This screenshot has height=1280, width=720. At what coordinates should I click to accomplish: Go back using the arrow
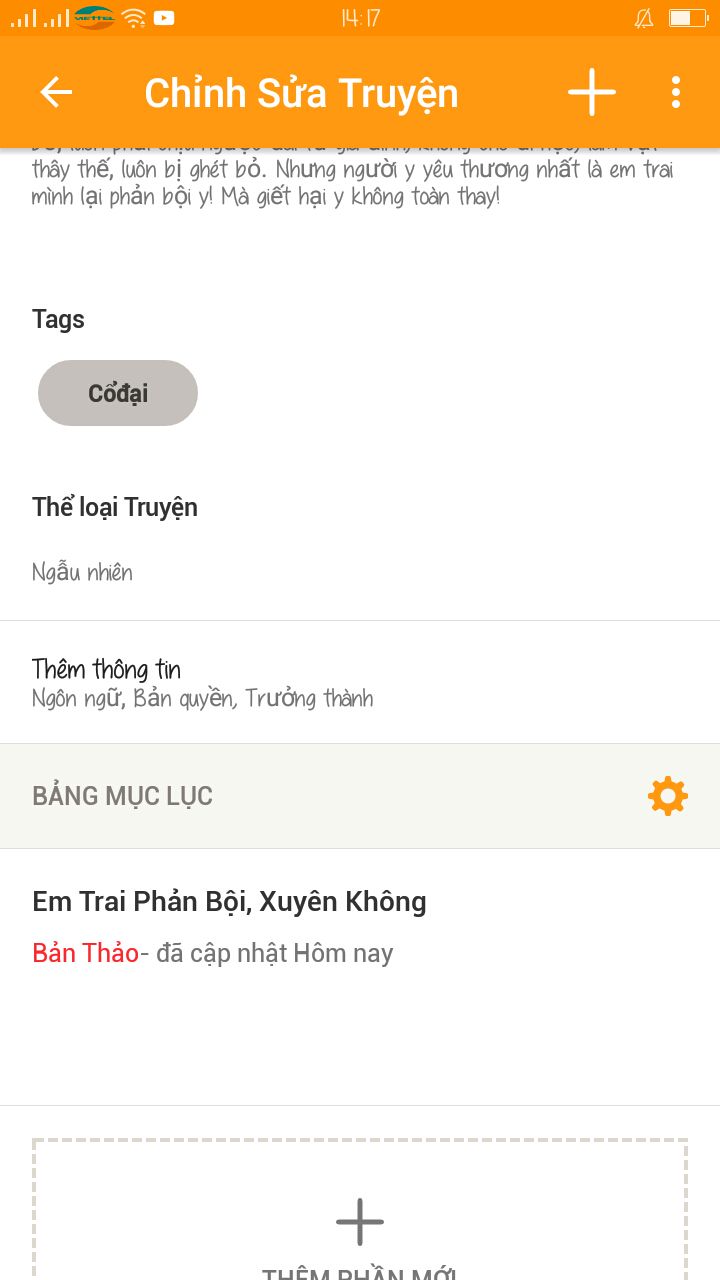(x=56, y=92)
